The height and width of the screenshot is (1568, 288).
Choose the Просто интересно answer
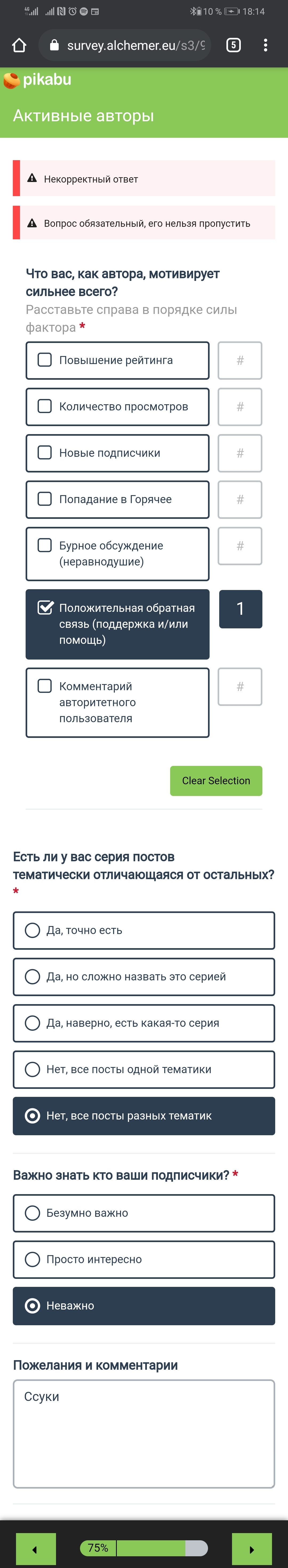point(144,1259)
